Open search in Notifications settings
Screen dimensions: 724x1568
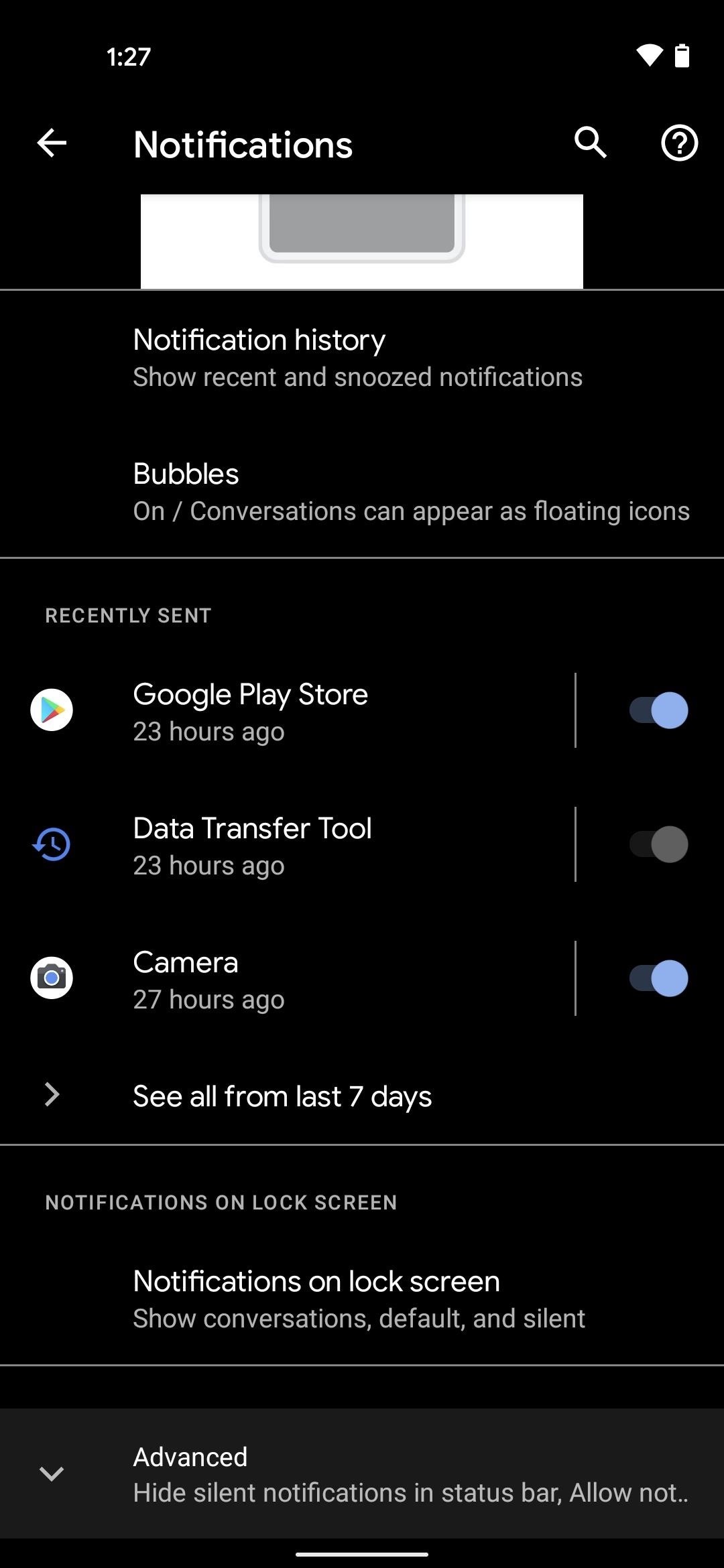(x=591, y=143)
